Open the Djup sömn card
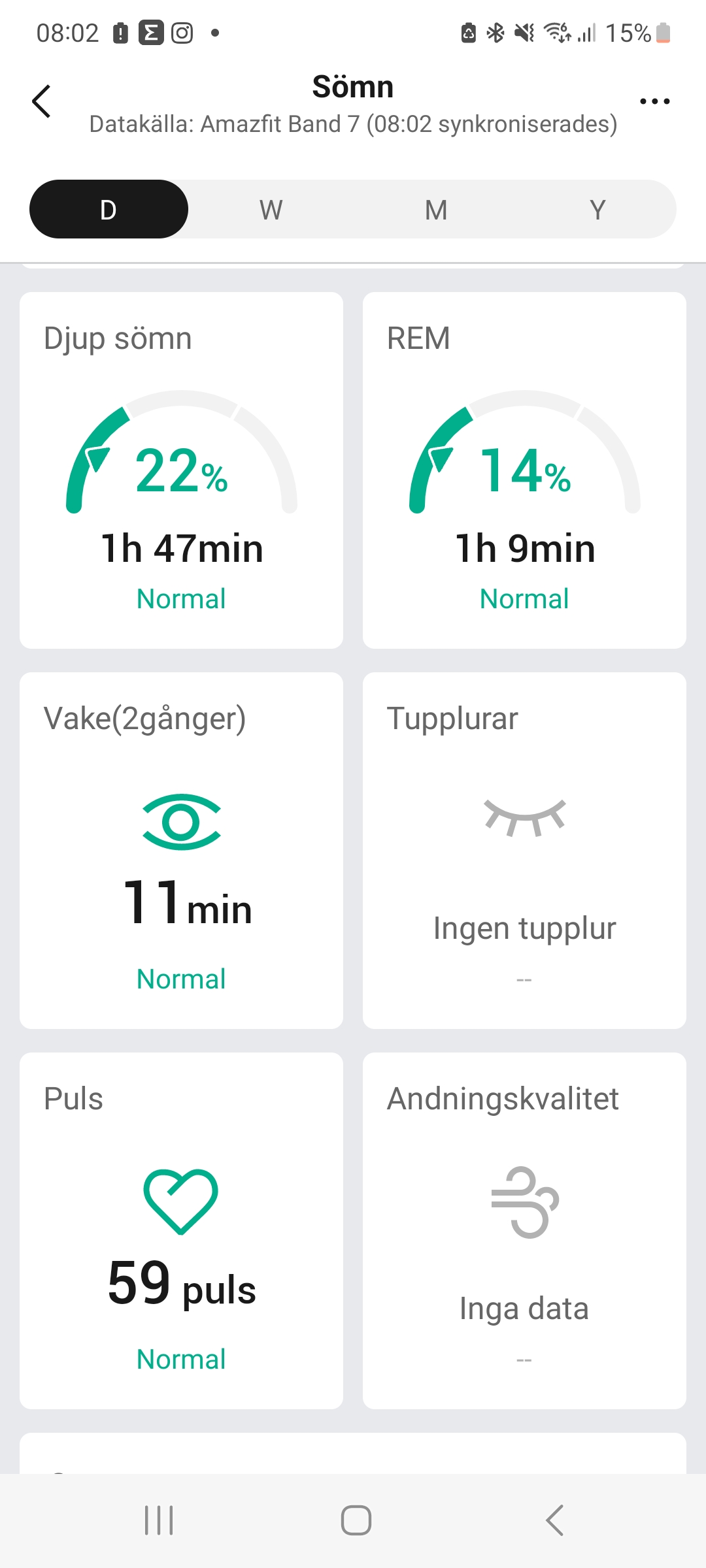The image size is (706, 1568). click(181, 470)
